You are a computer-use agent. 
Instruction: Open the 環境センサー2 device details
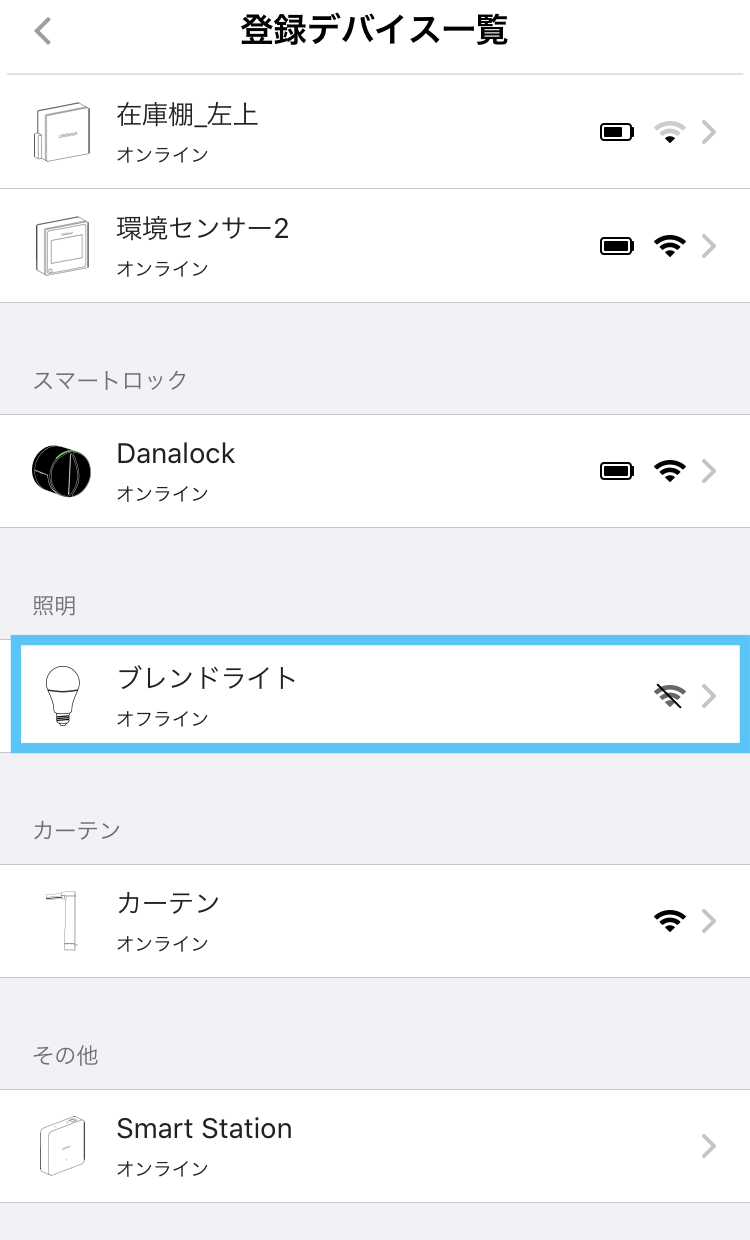pos(374,246)
